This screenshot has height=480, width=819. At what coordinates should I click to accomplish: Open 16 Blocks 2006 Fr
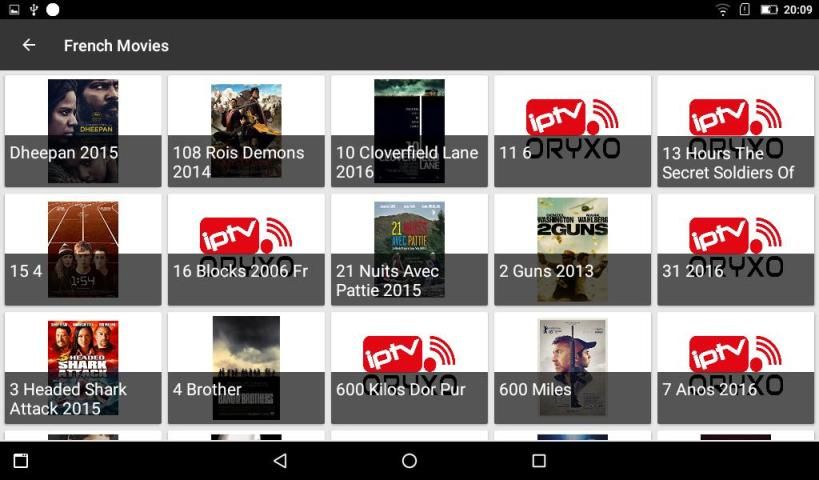[x=246, y=249]
